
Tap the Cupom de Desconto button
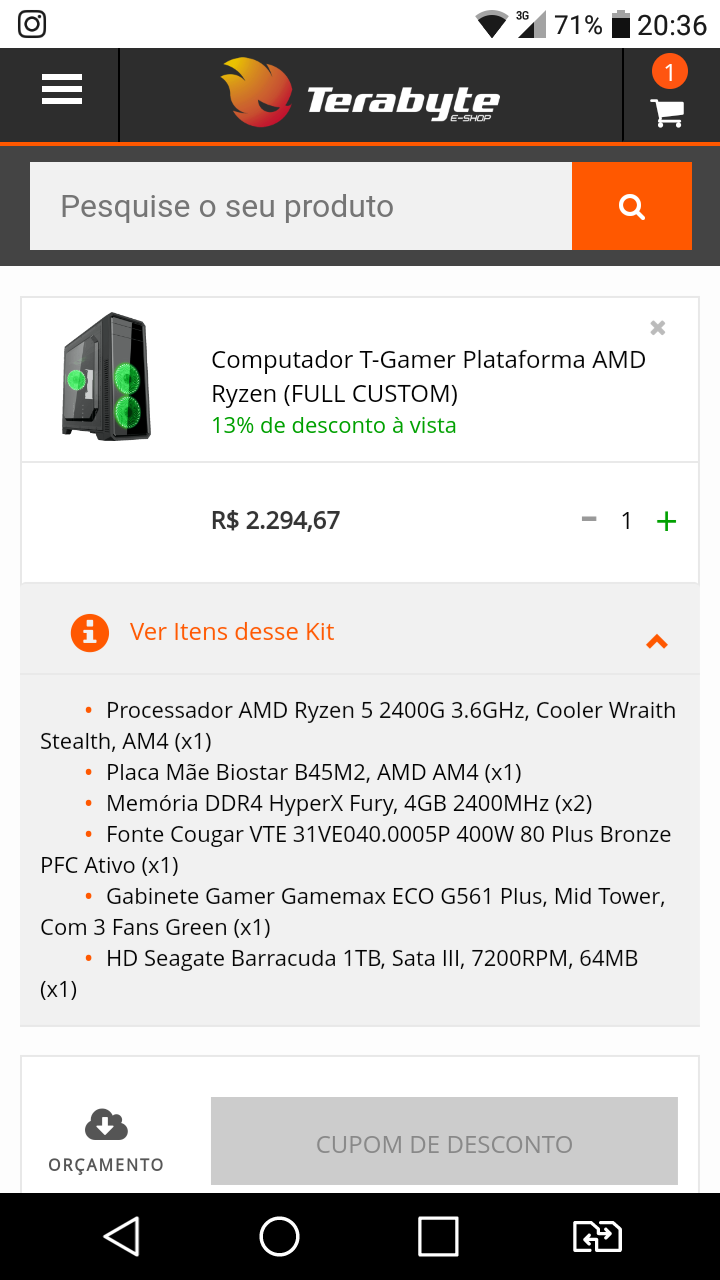click(x=444, y=1141)
